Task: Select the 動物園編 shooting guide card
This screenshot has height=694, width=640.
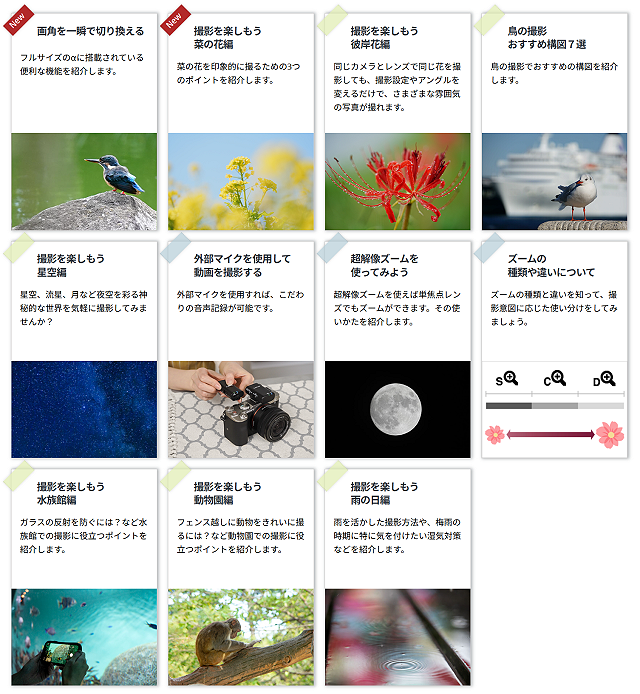Action: click(241, 575)
